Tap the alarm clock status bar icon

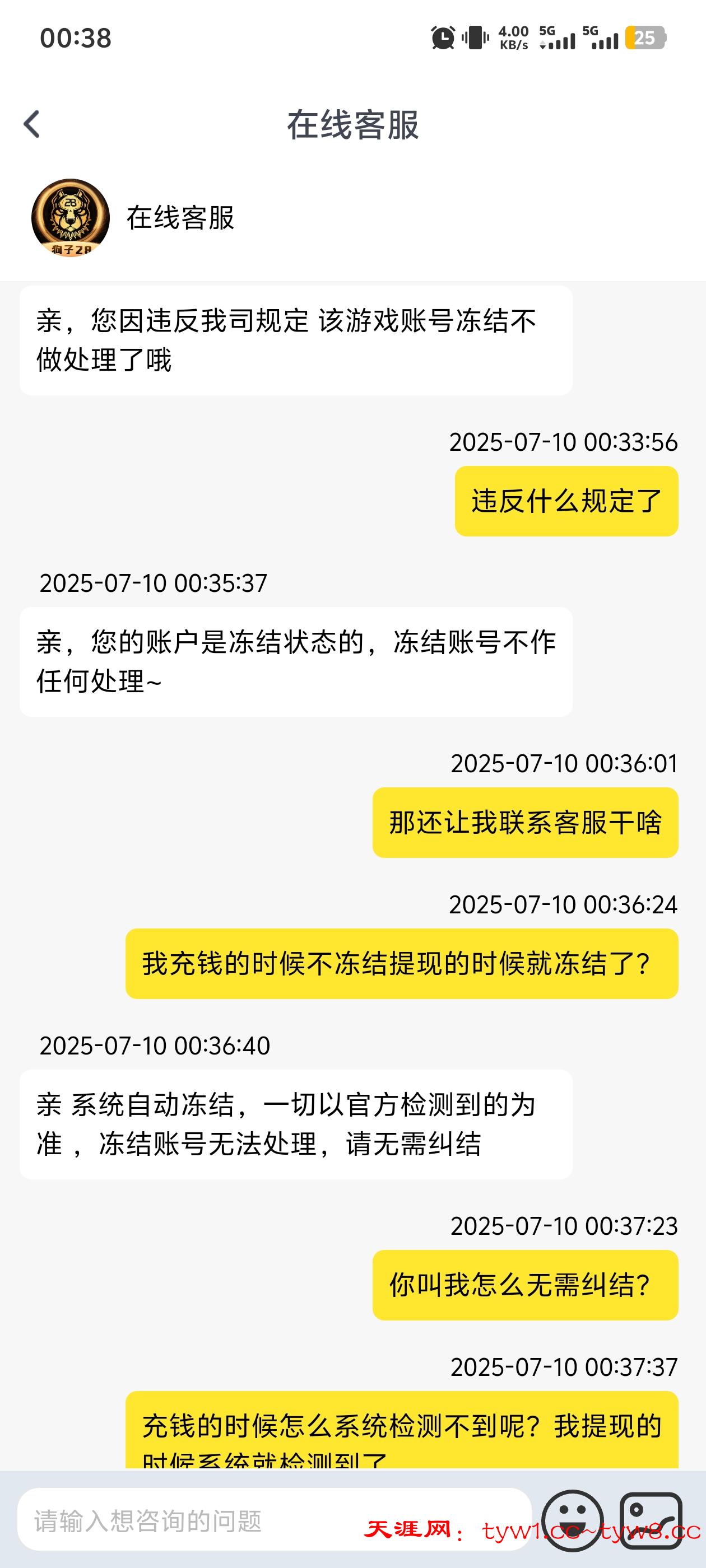[x=442, y=38]
